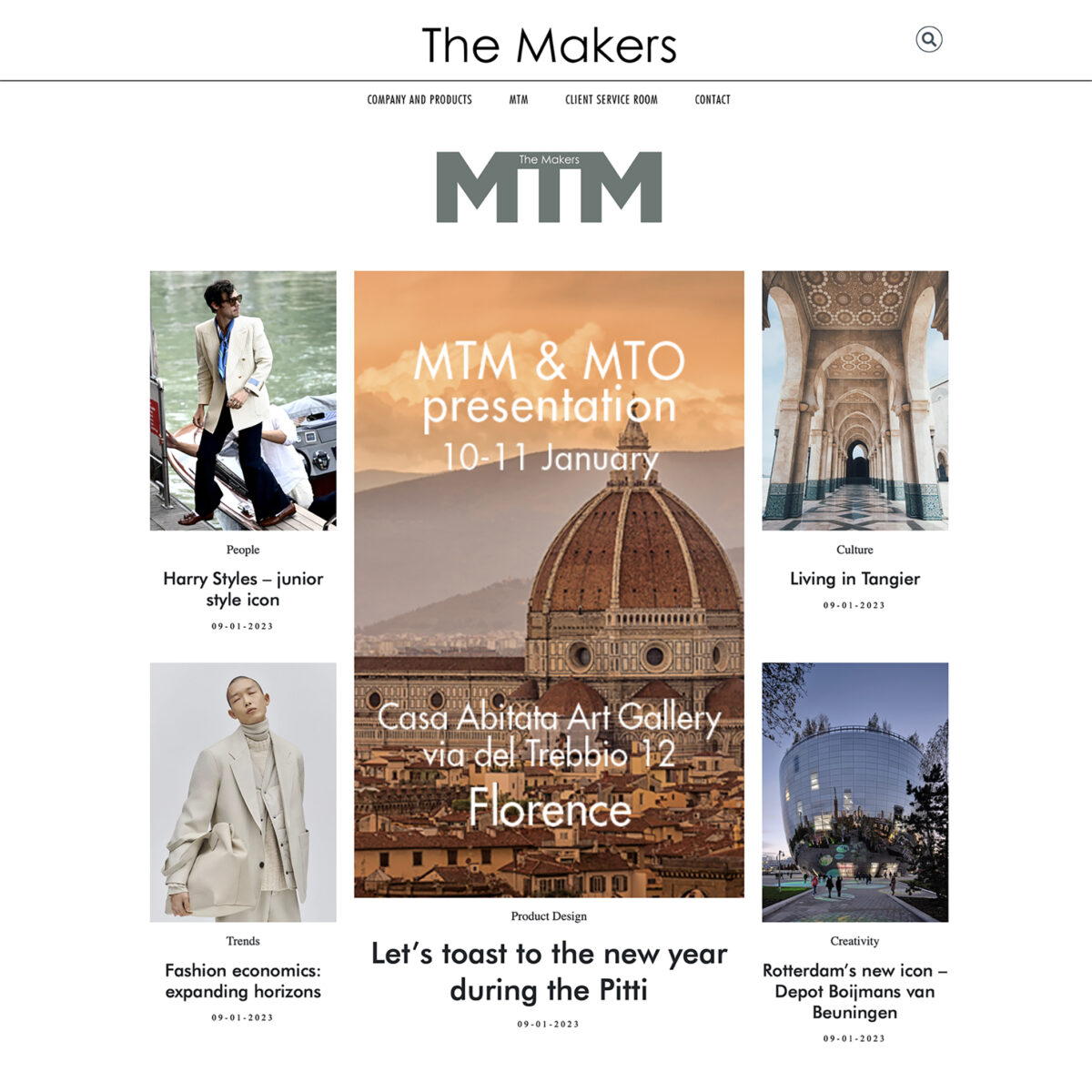Open Company and Products menu

click(420, 100)
